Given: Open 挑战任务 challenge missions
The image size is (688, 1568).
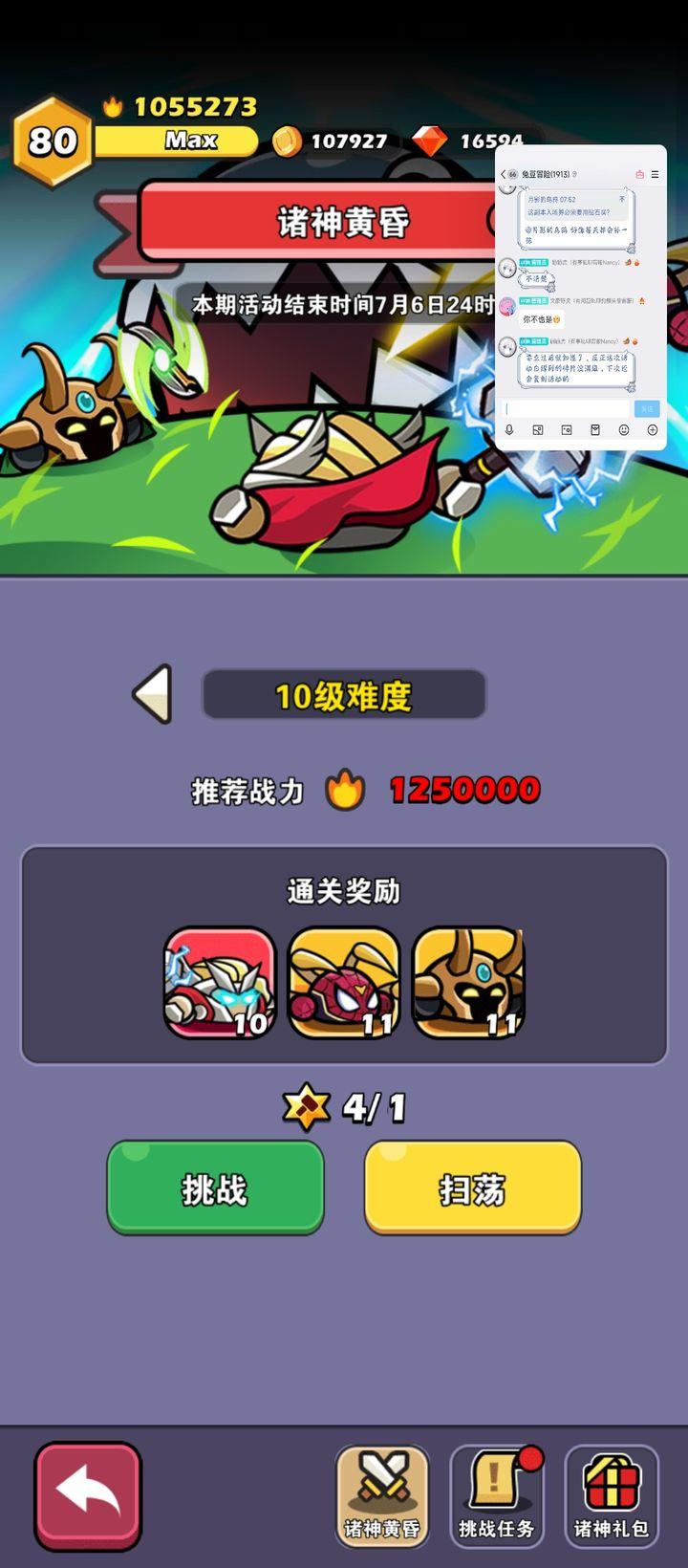Looking at the screenshot, I should click(x=496, y=1496).
